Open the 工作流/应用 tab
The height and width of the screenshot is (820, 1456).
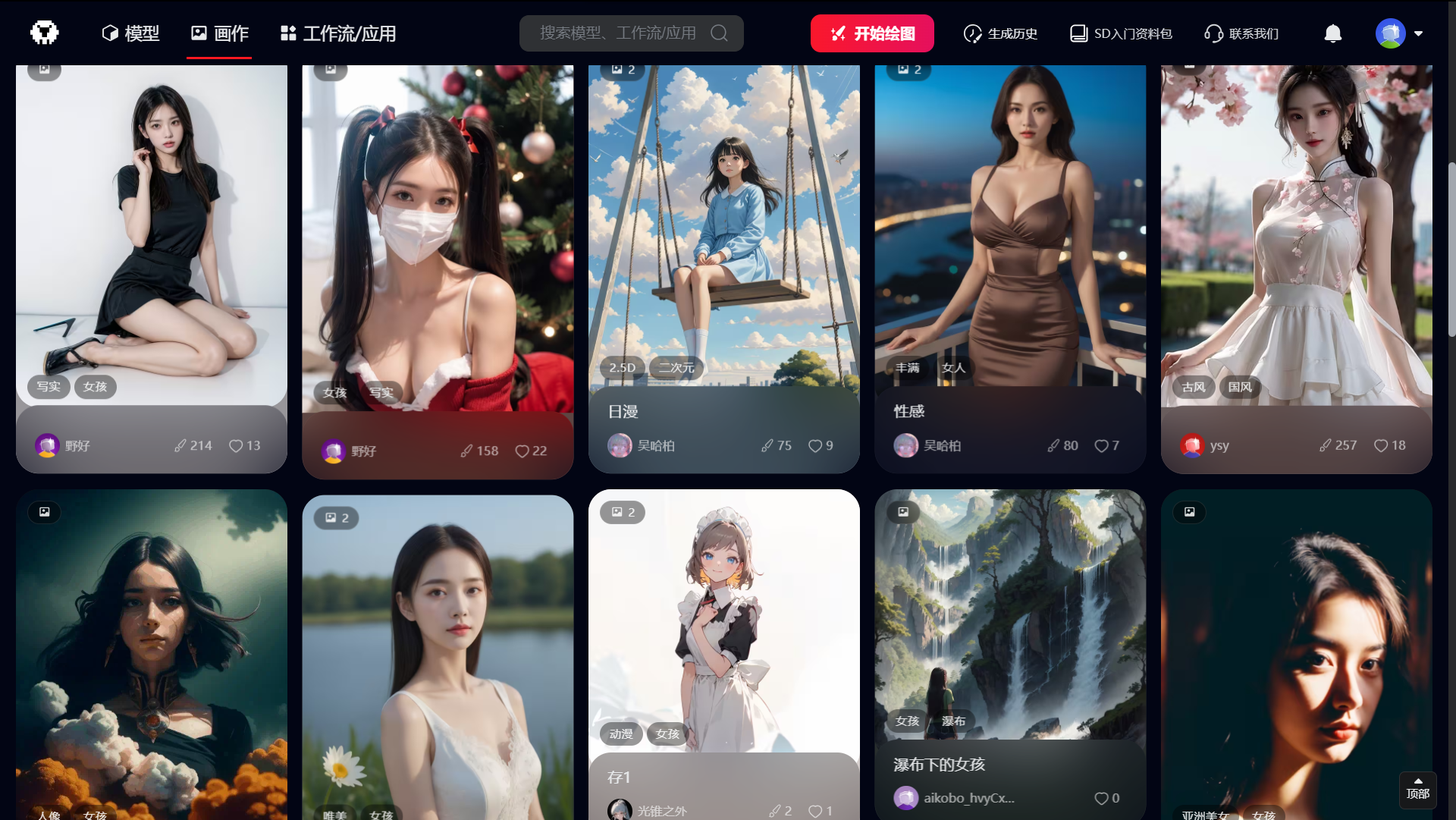338,33
